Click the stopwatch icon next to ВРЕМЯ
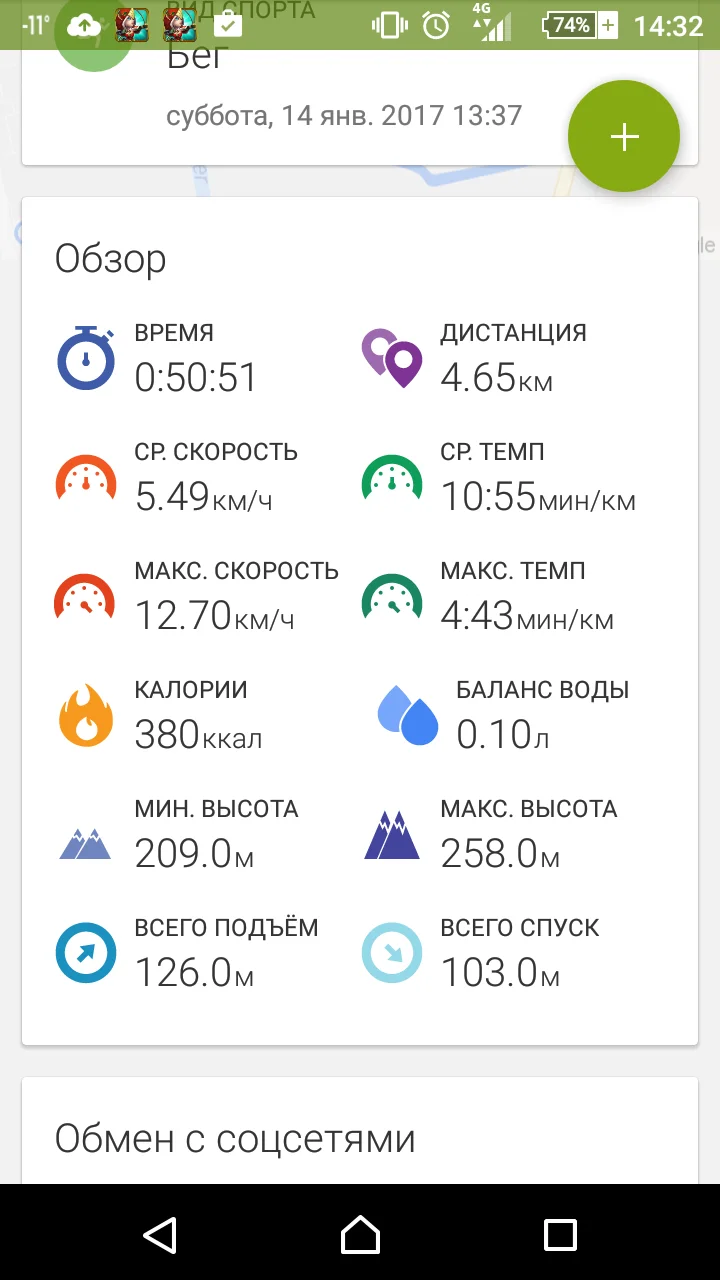Image resolution: width=720 pixels, height=1280 pixels. [85, 357]
